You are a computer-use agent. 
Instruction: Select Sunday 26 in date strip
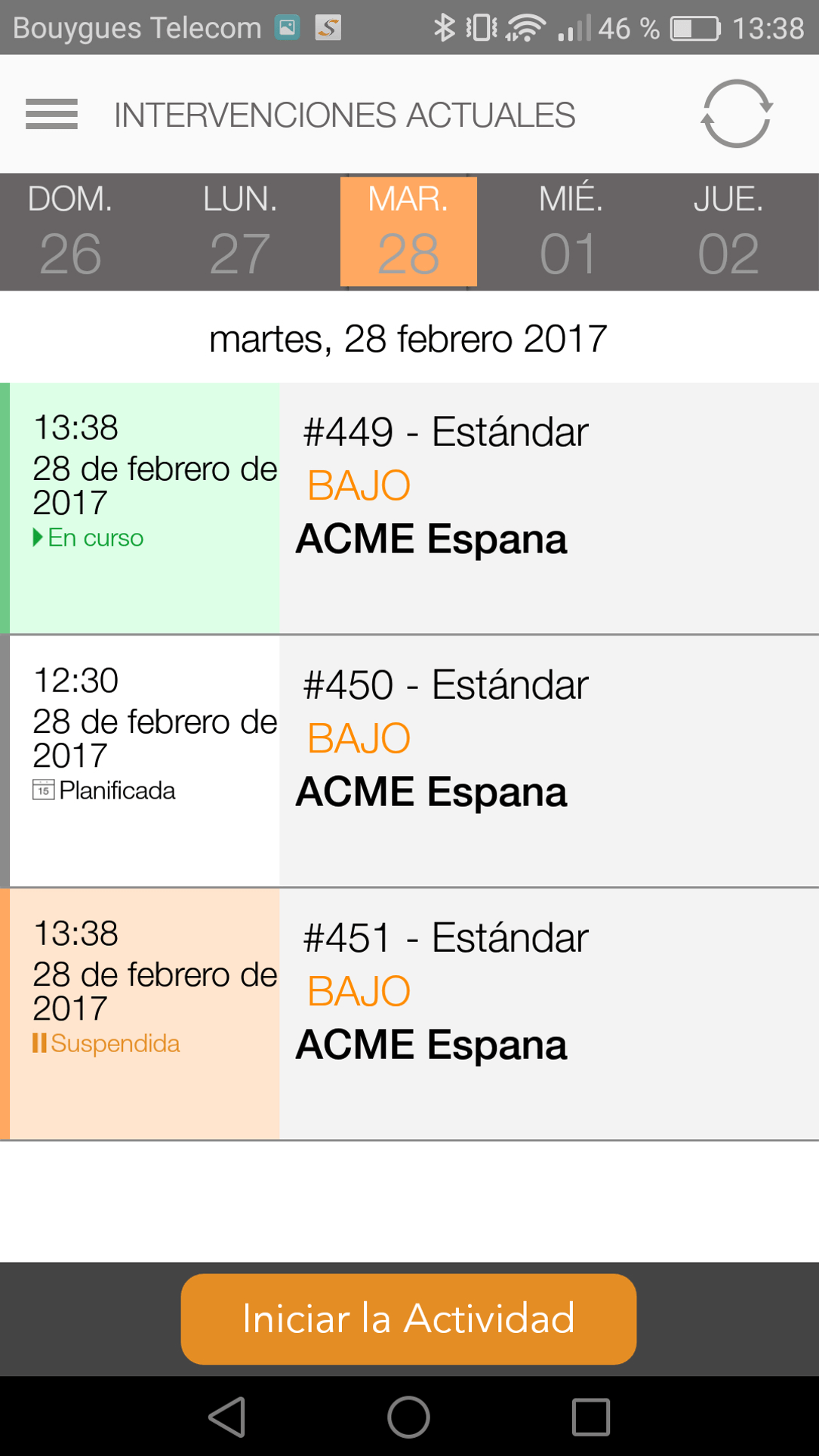[x=70, y=232]
